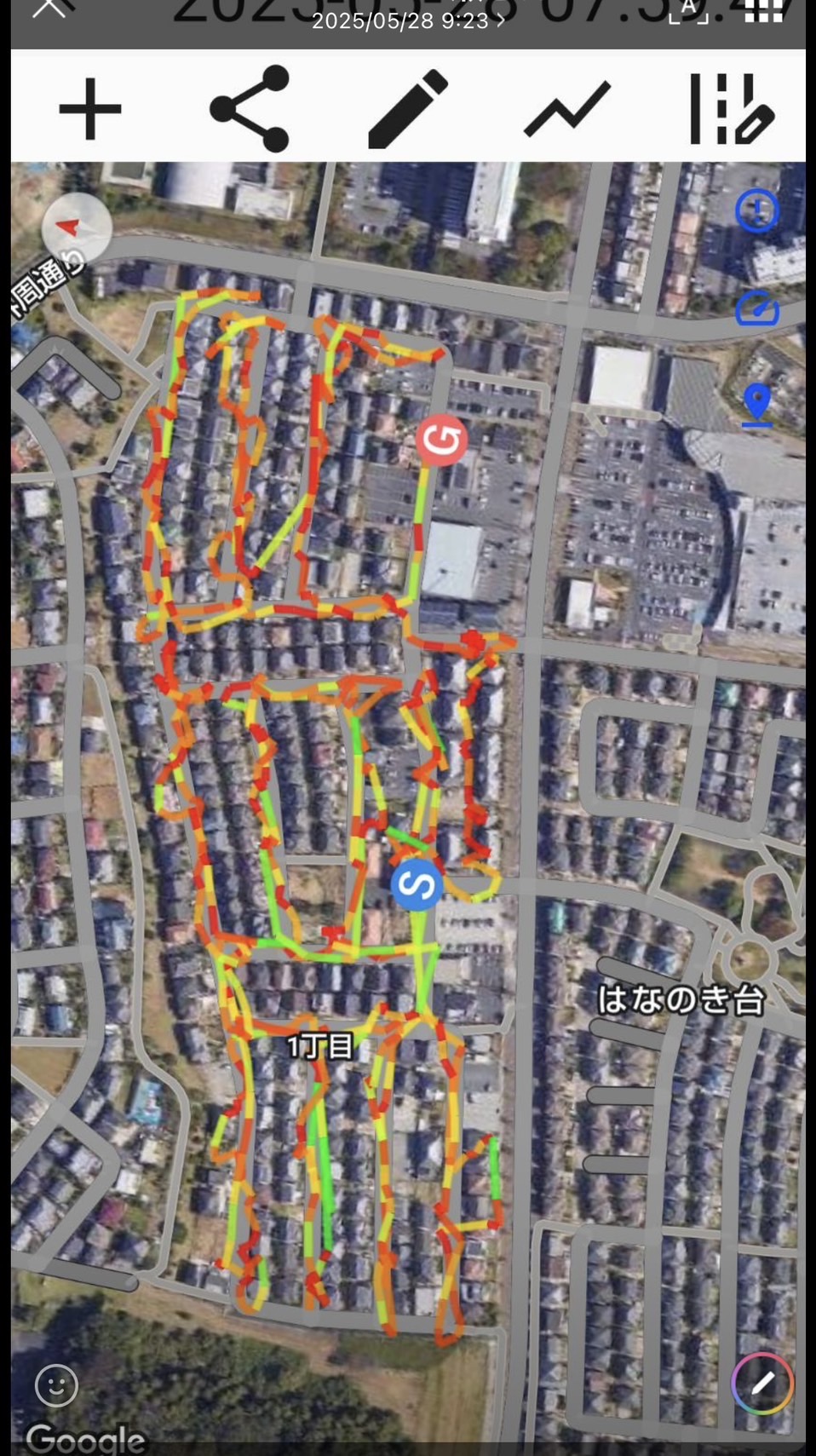Close the image viewer
The image size is (816, 1456).
49,9
